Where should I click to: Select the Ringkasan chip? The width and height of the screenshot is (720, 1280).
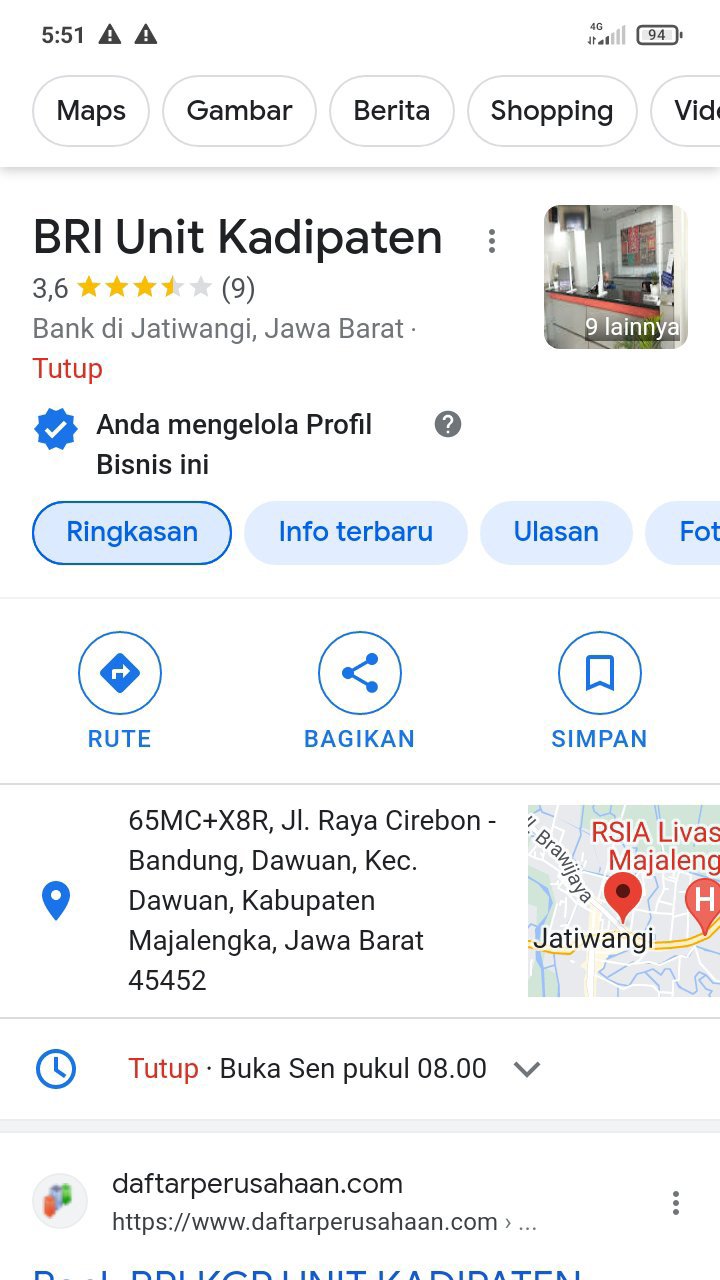132,533
